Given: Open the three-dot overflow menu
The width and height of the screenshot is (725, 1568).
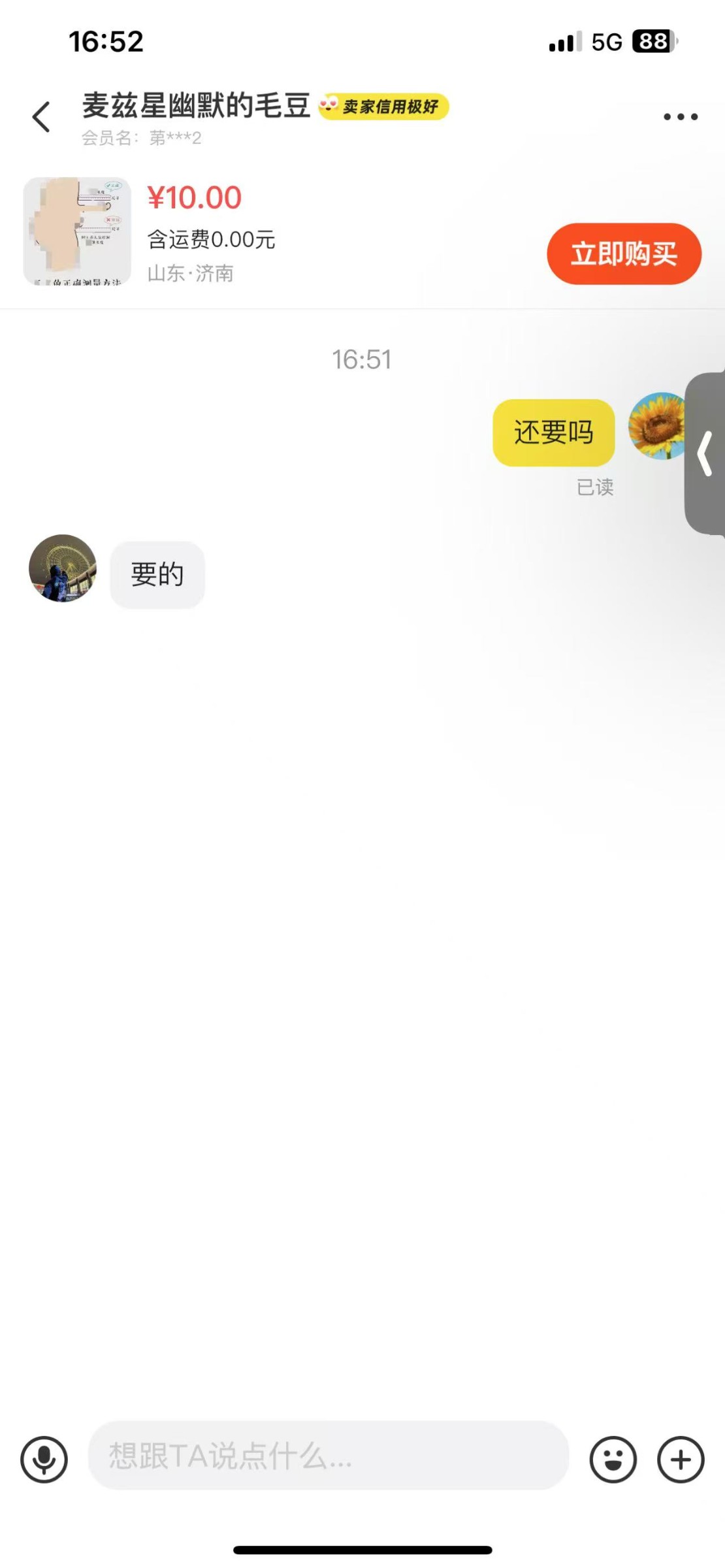Looking at the screenshot, I should click(680, 117).
